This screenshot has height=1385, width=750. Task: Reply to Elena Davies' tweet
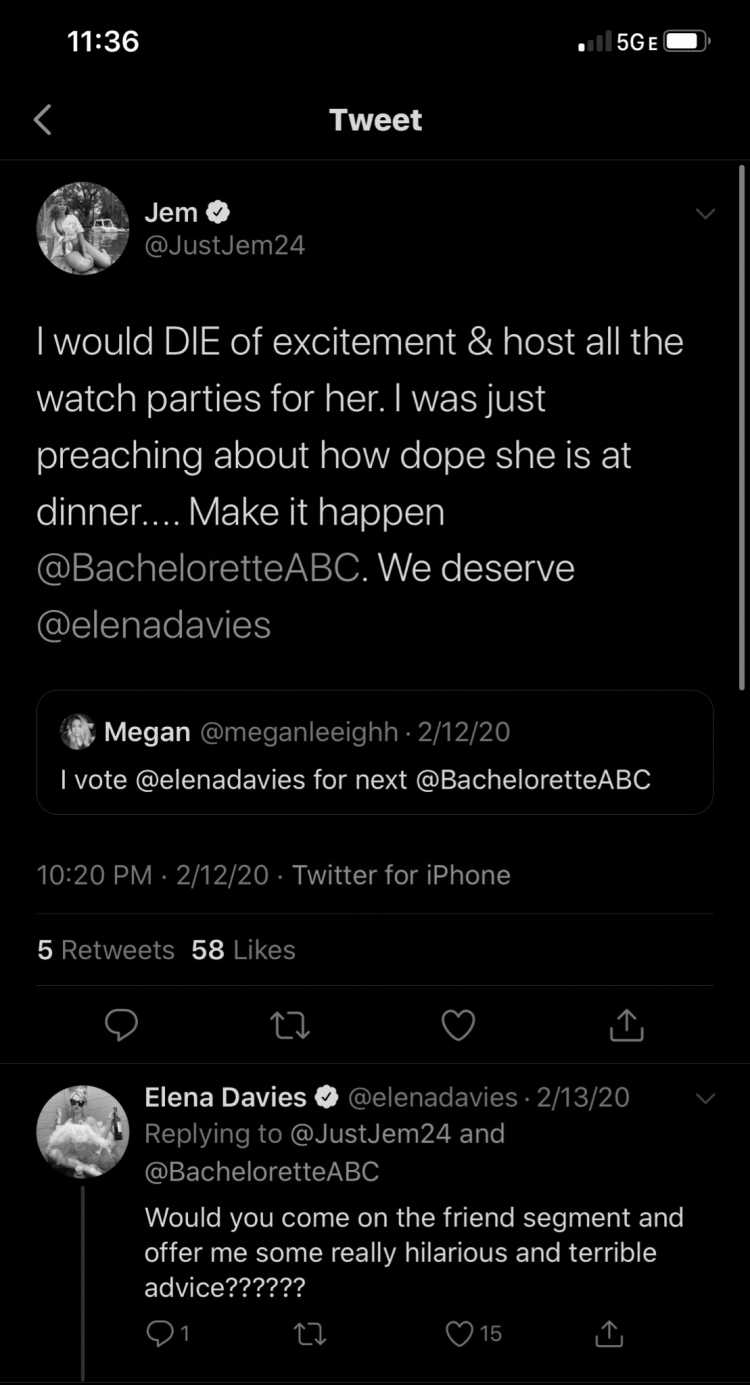pos(167,1333)
